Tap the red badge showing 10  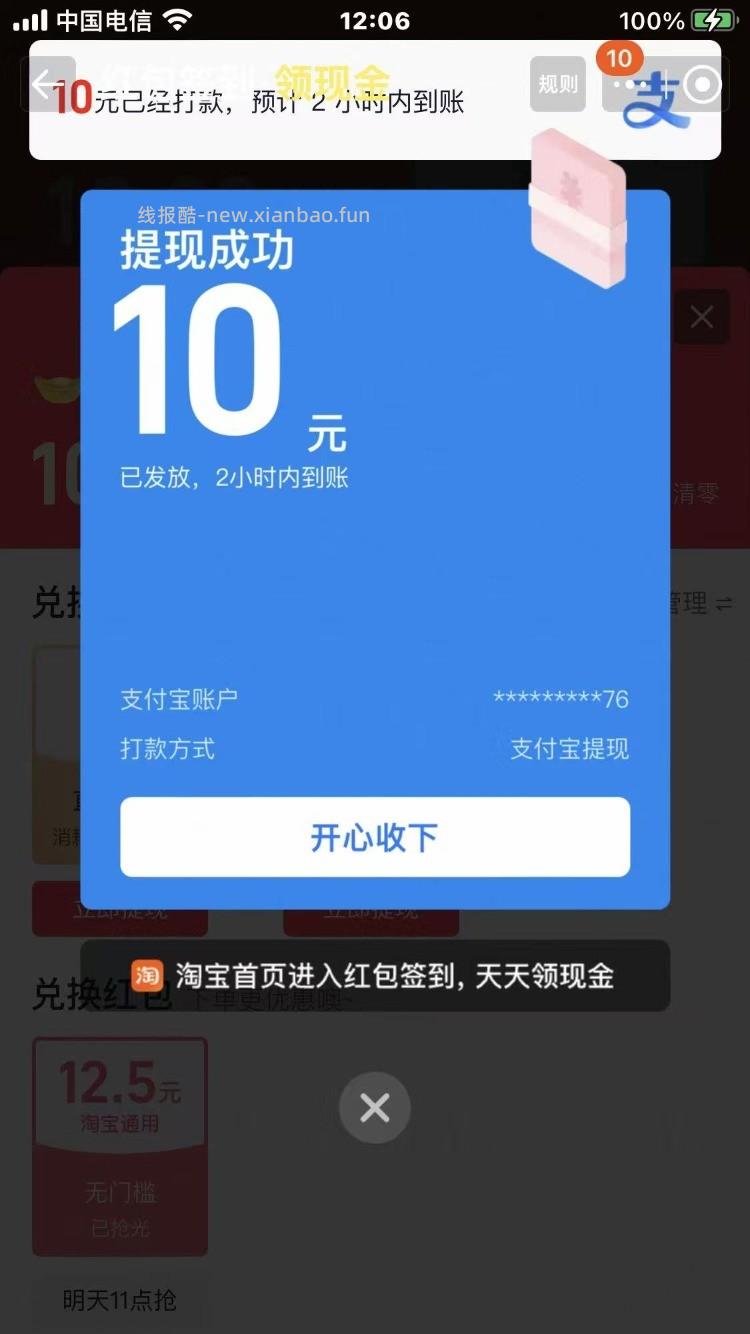(620, 60)
